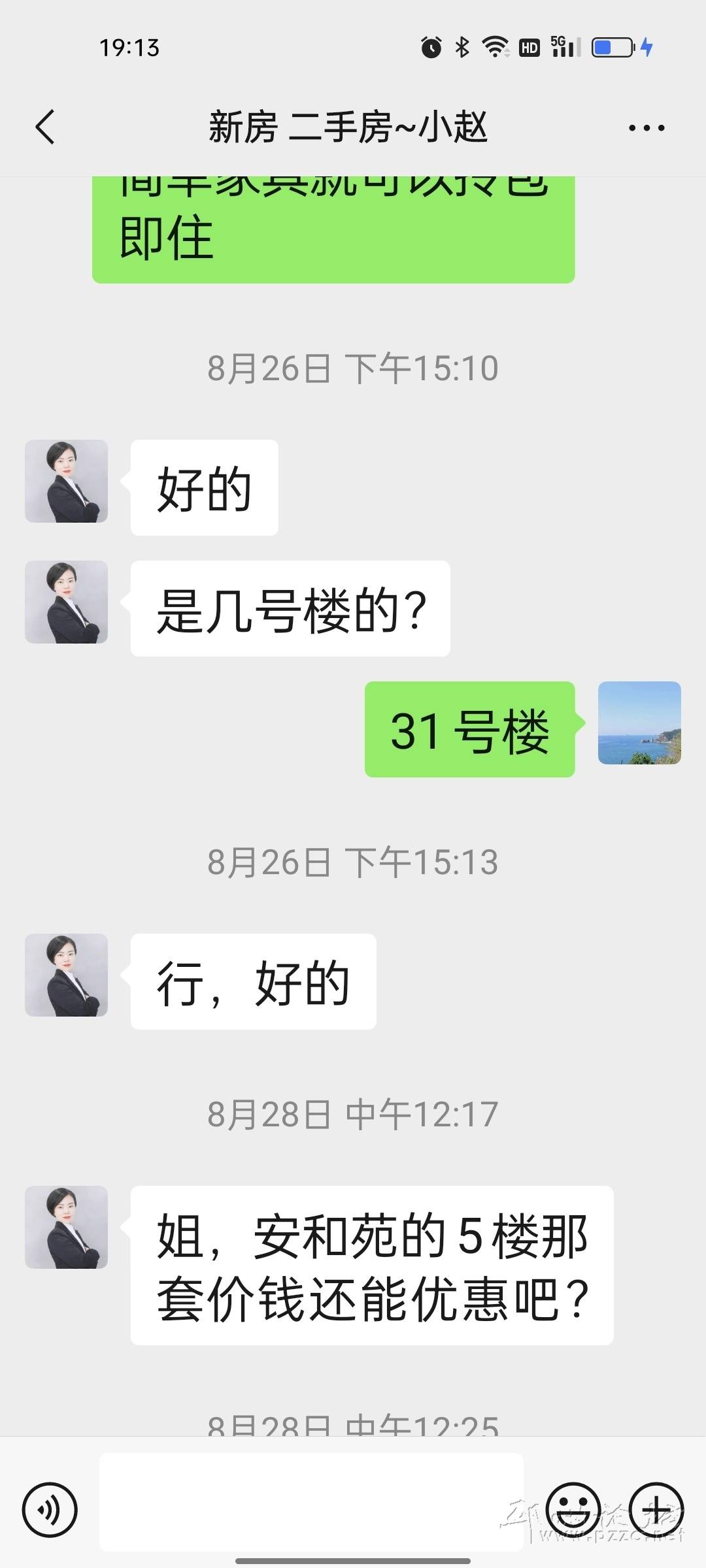Open the emoji sticker panel
The image size is (706, 1568).
tap(573, 1510)
